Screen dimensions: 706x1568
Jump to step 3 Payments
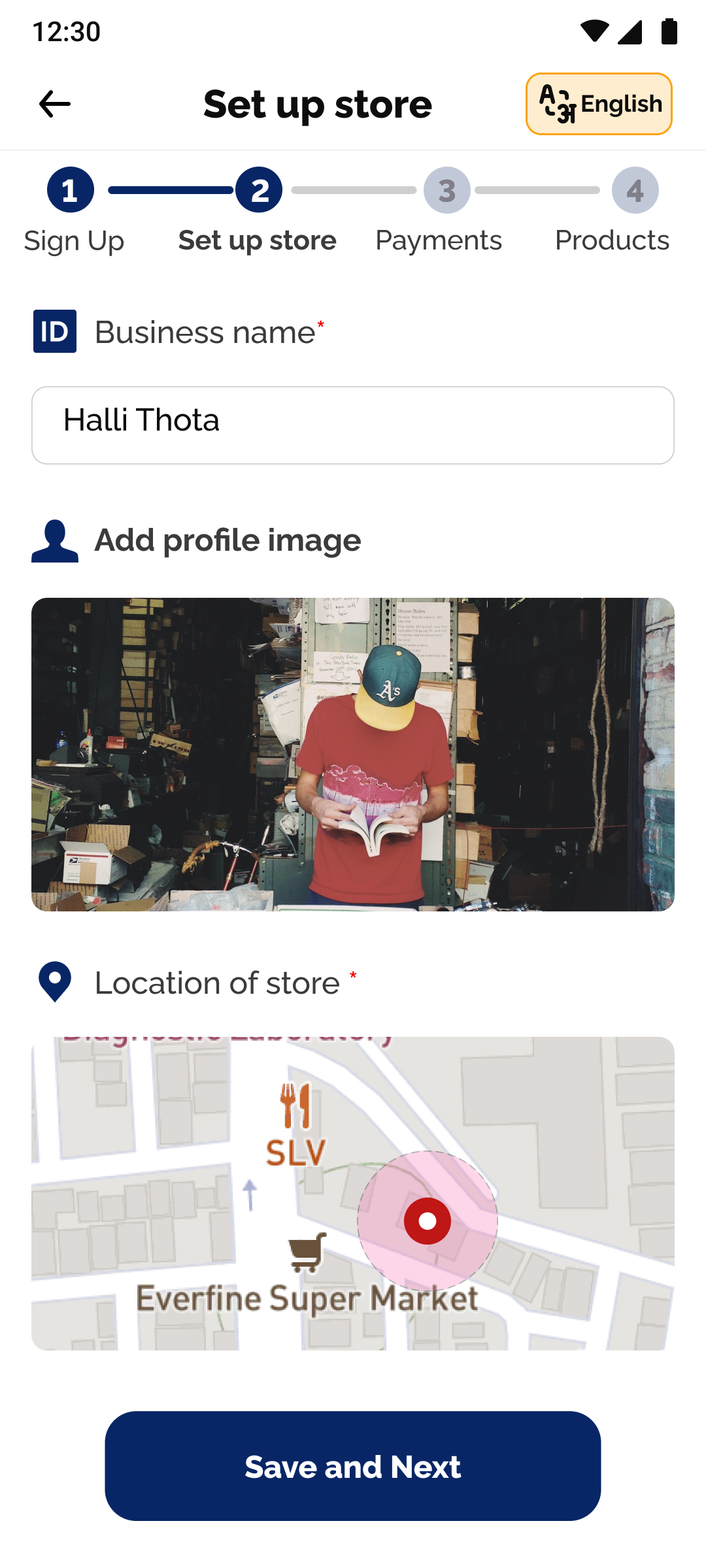[x=446, y=191]
